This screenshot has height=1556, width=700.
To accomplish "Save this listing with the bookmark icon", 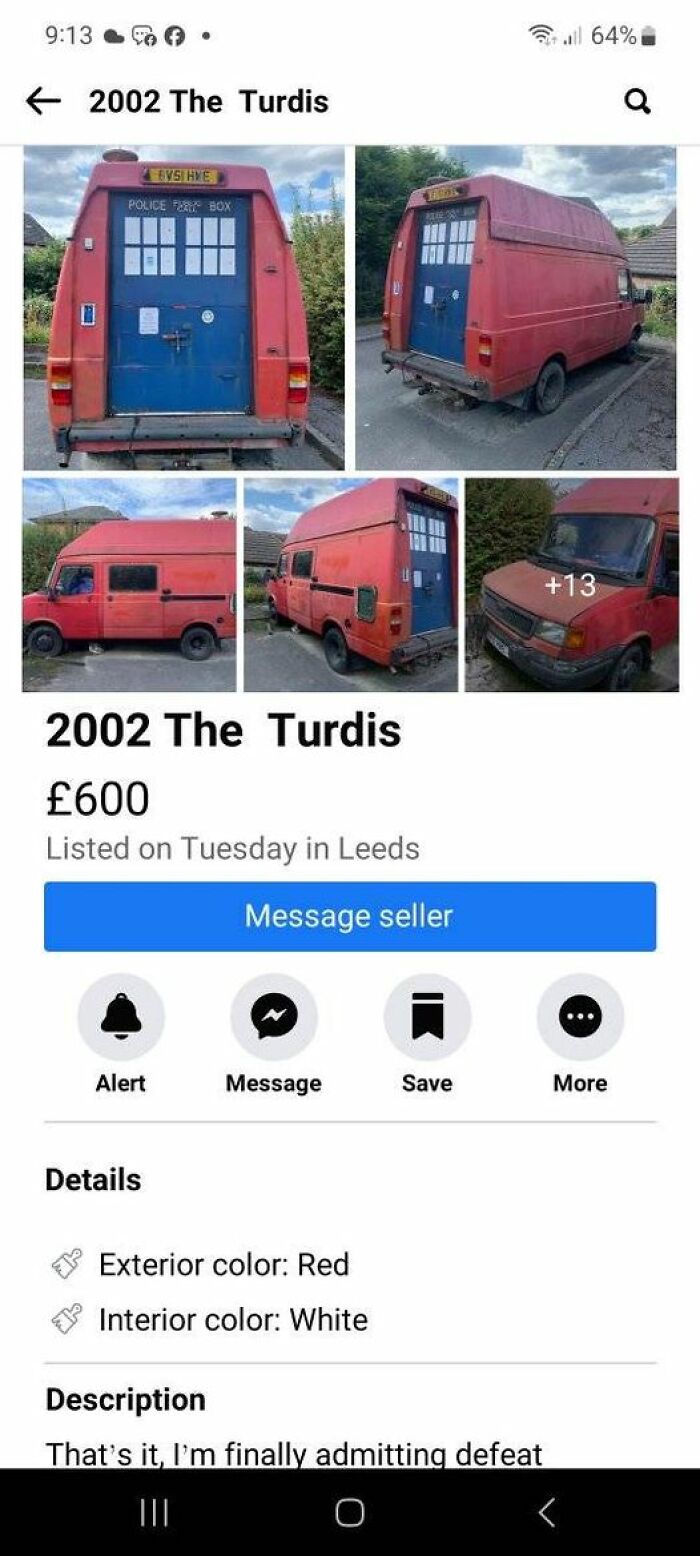I will (x=427, y=1017).
